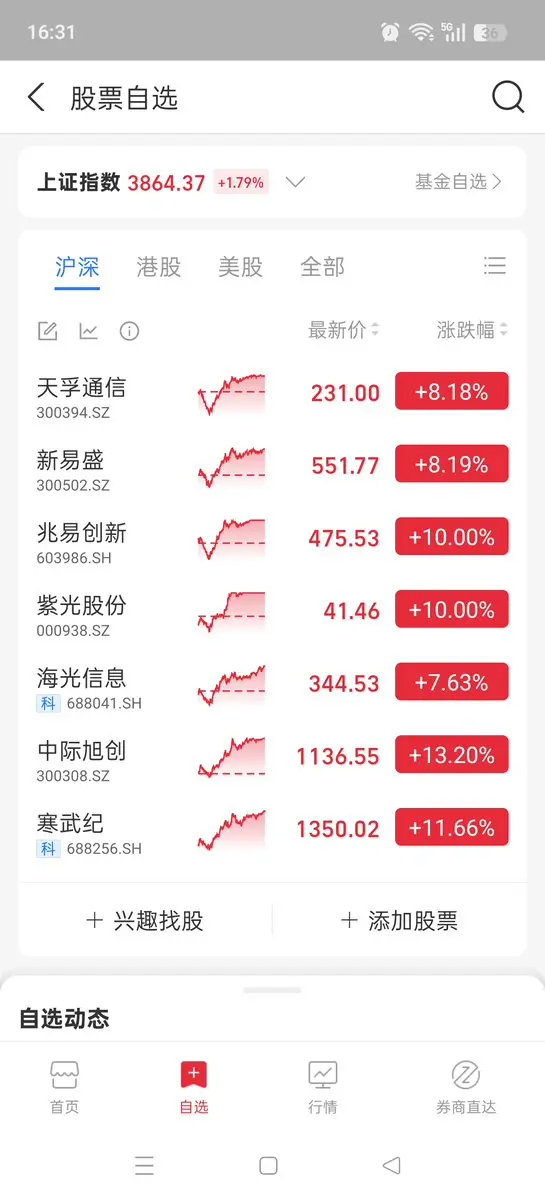View 寒武纪 stock details

click(272, 830)
